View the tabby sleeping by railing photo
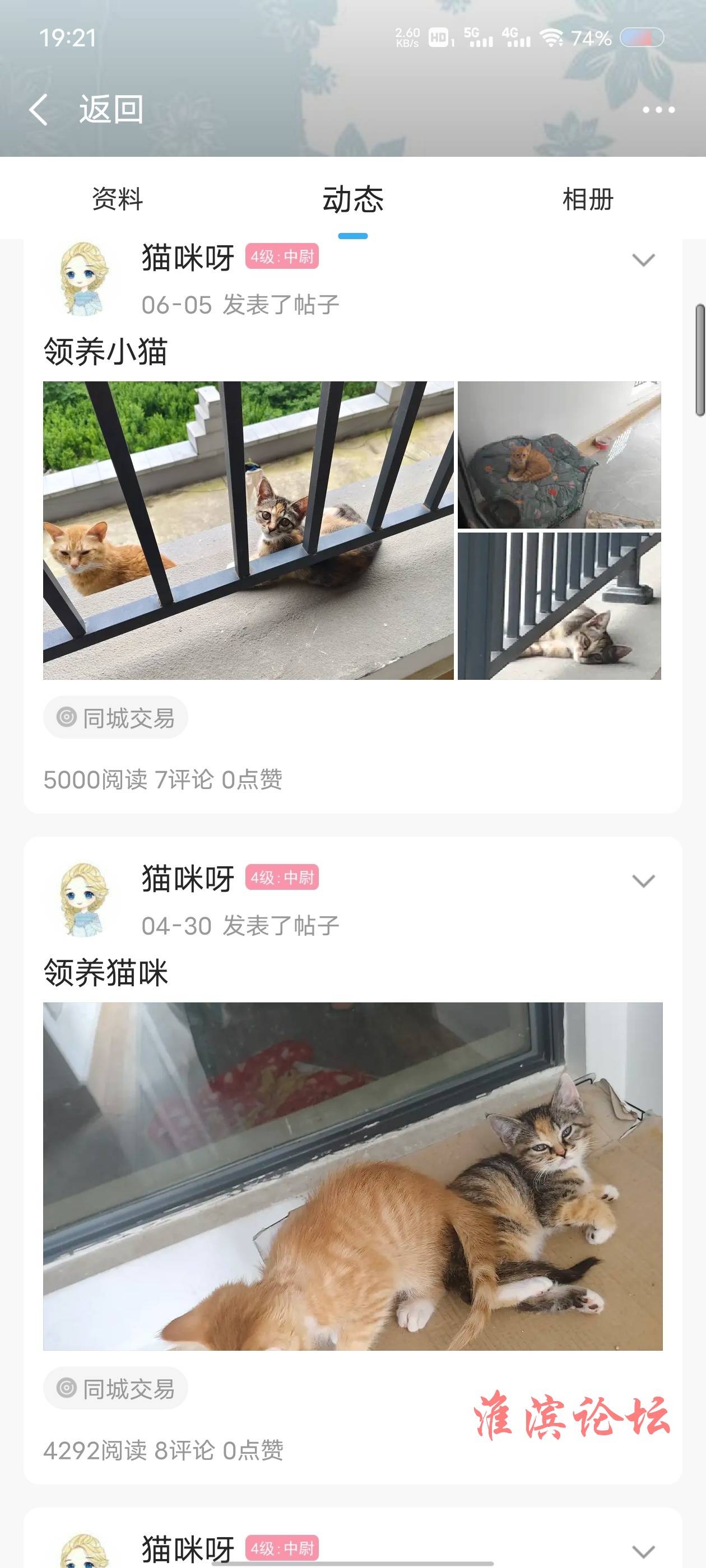This screenshot has width=706, height=1568. tap(559, 606)
